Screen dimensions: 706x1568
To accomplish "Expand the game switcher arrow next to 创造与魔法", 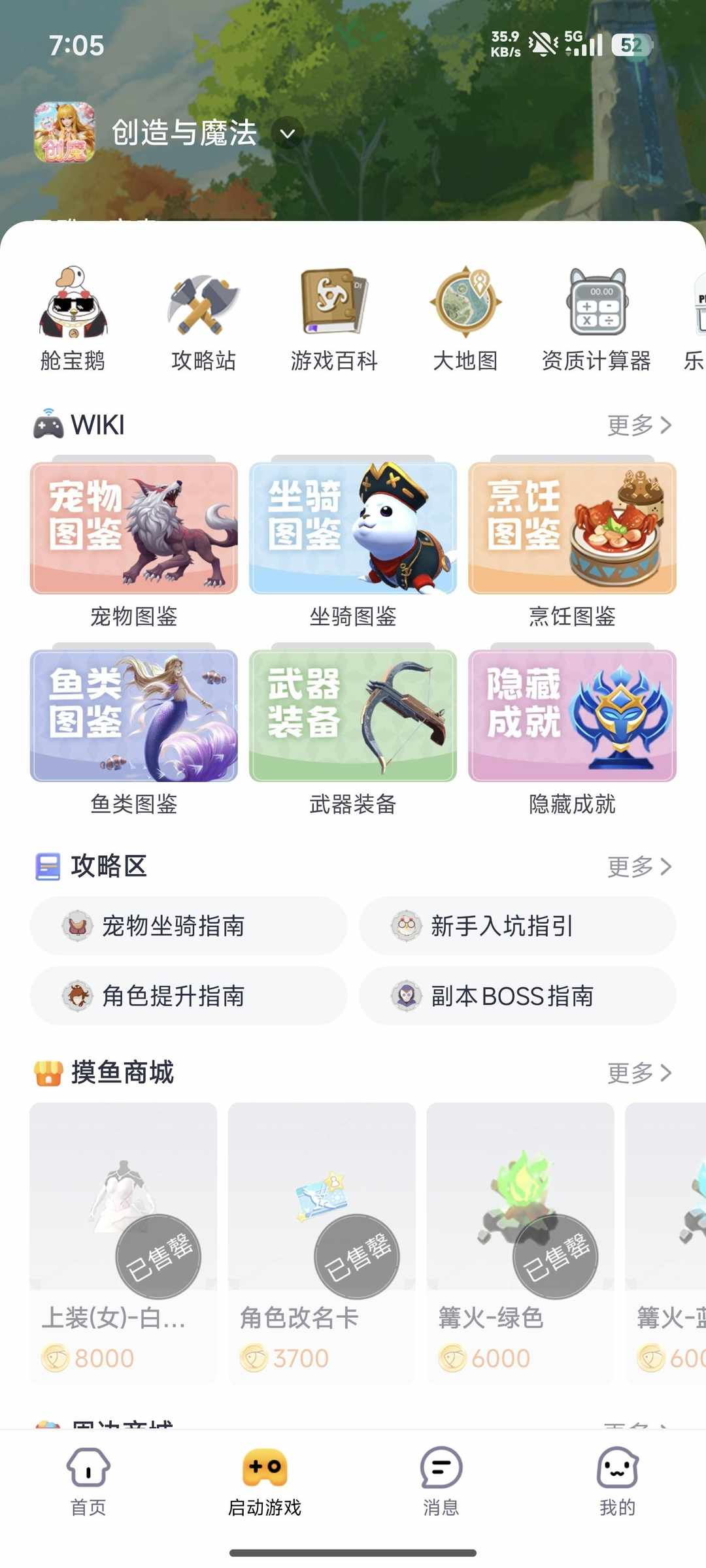I will (286, 134).
